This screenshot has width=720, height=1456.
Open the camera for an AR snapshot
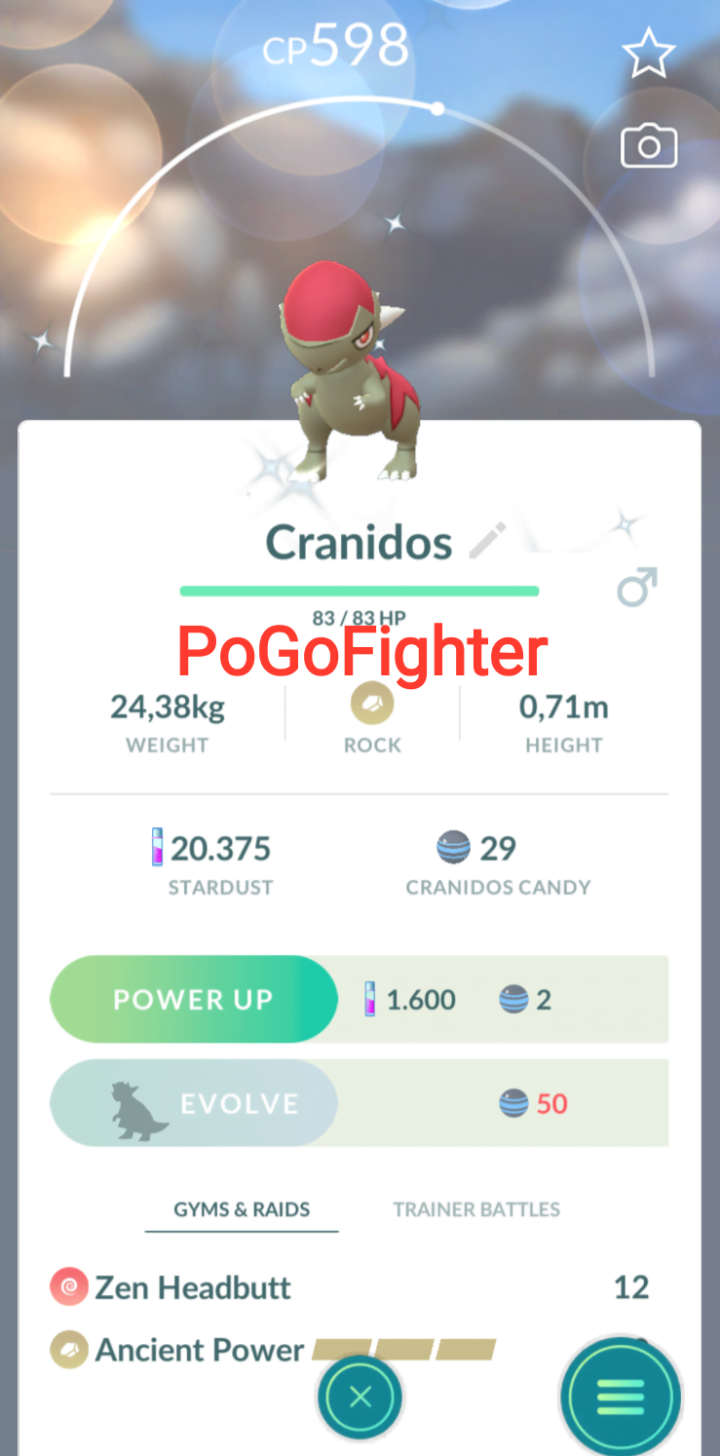[x=648, y=145]
